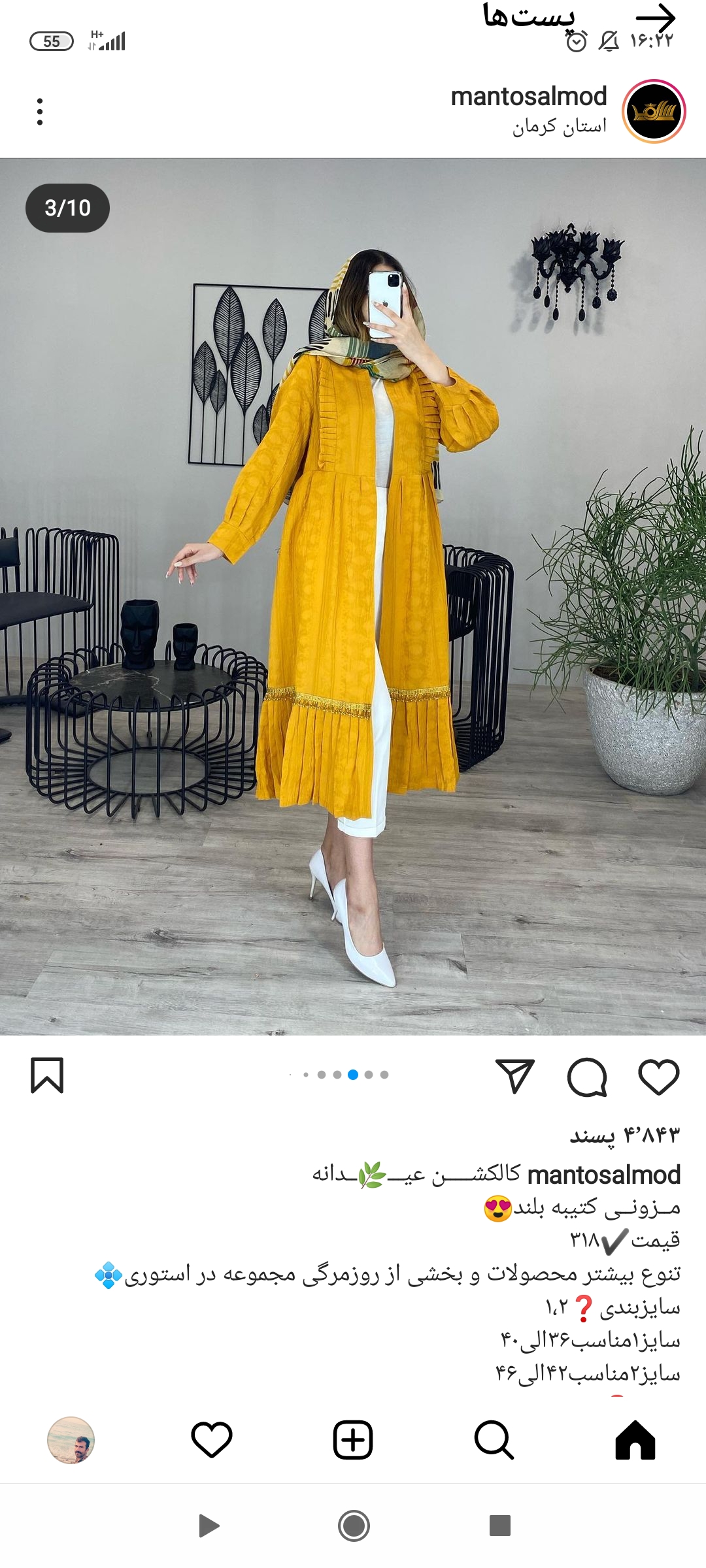Open mantosalmod username in post header
Image resolution: width=706 pixels, height=1568 pixels.
click(528, 97)
